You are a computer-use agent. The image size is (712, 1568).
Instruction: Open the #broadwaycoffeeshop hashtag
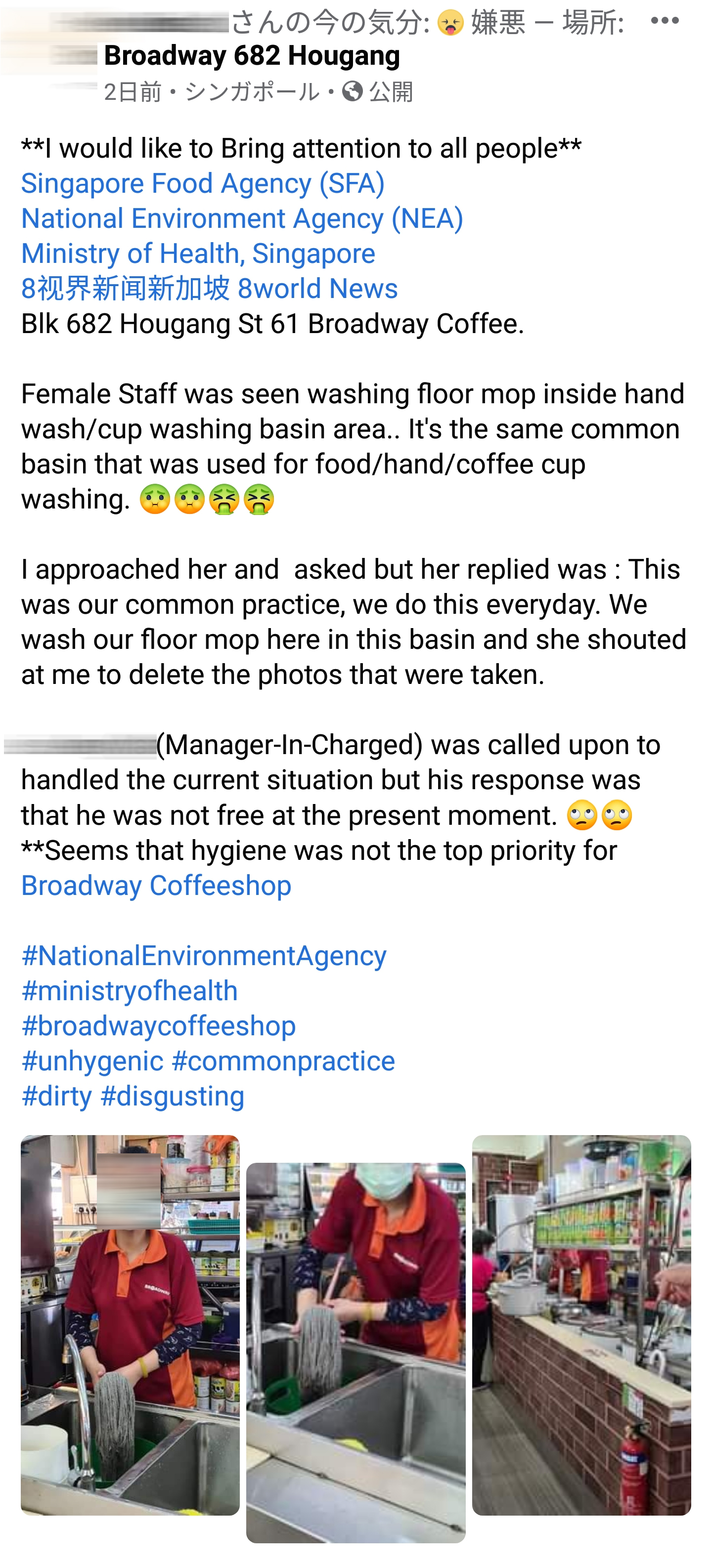[158, 1026]
